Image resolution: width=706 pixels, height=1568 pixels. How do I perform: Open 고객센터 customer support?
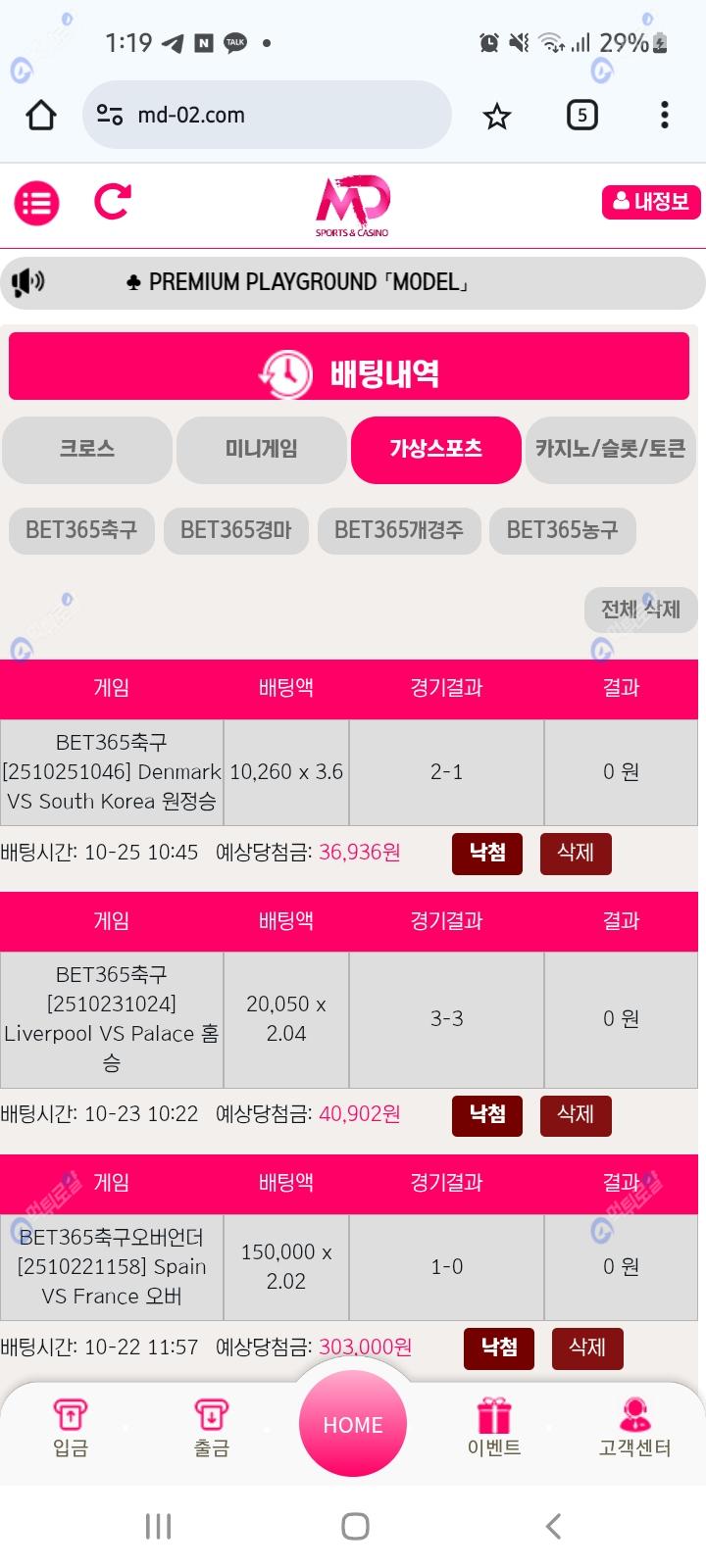coord(634,1428)
